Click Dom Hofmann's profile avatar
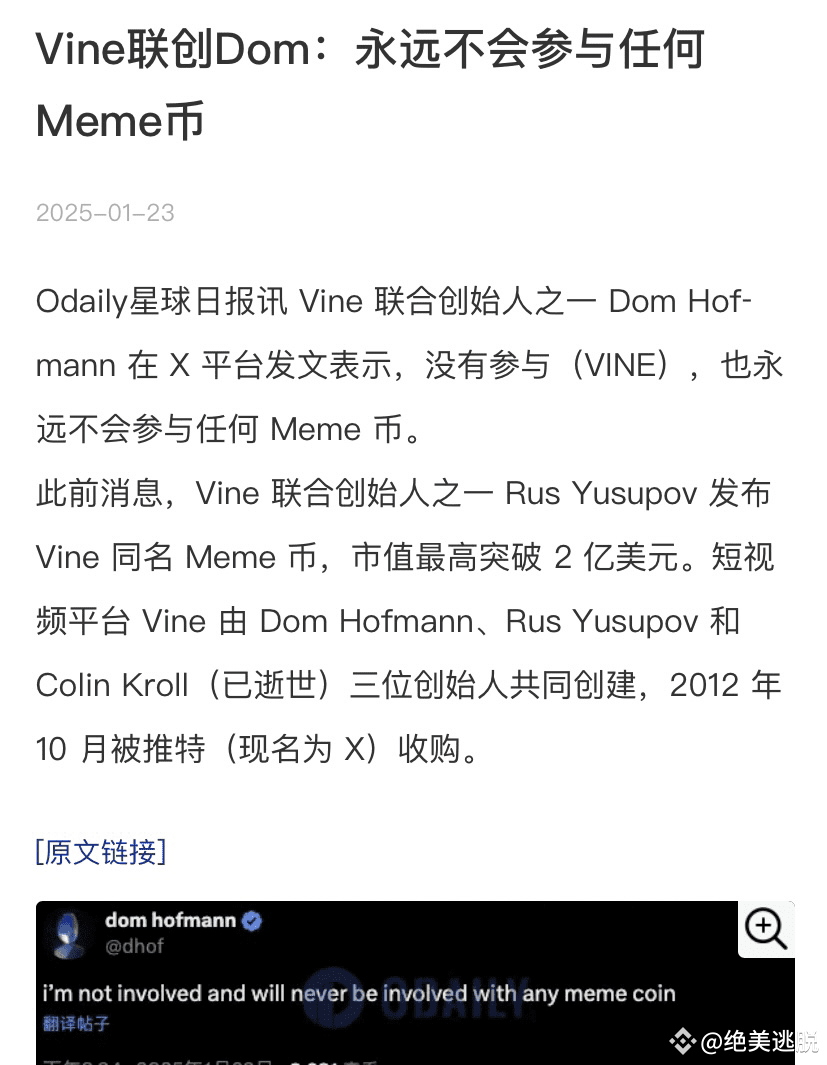827x1065 pixels. (67, 931)
